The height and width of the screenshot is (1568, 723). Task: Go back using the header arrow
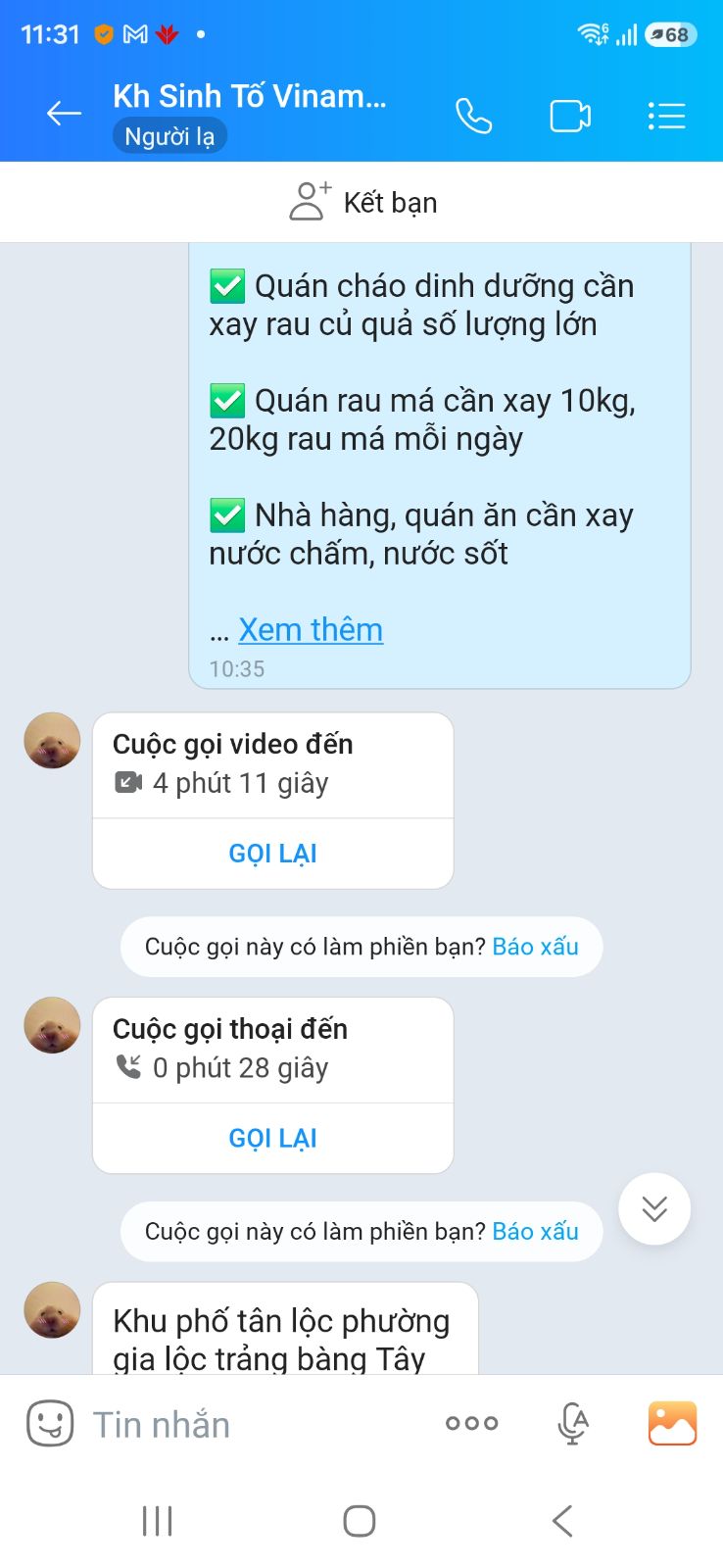[64, 115]
